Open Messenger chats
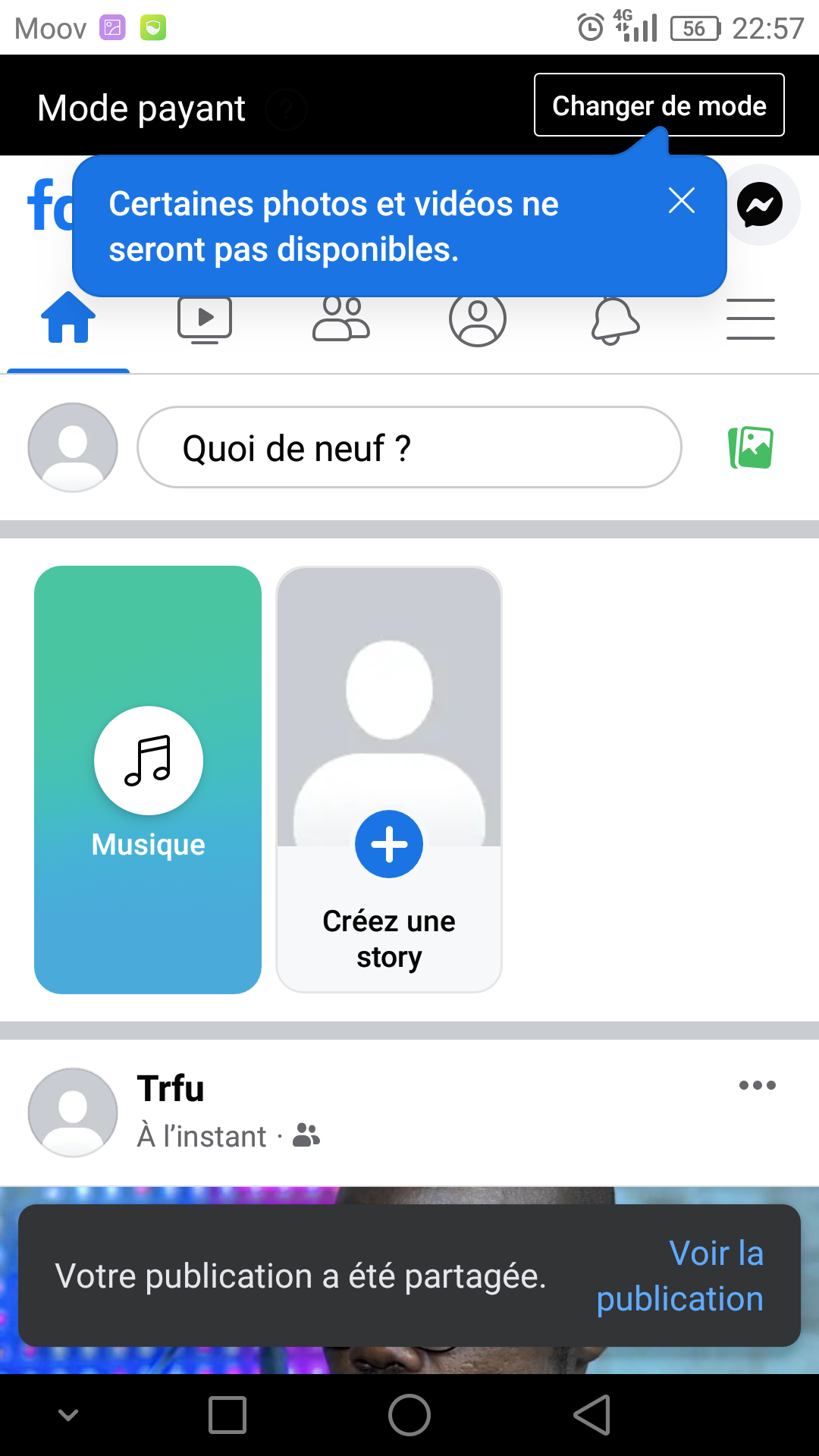Image resolution: width=819 pixels, height=1456 pixels. [x=760, y=205]
